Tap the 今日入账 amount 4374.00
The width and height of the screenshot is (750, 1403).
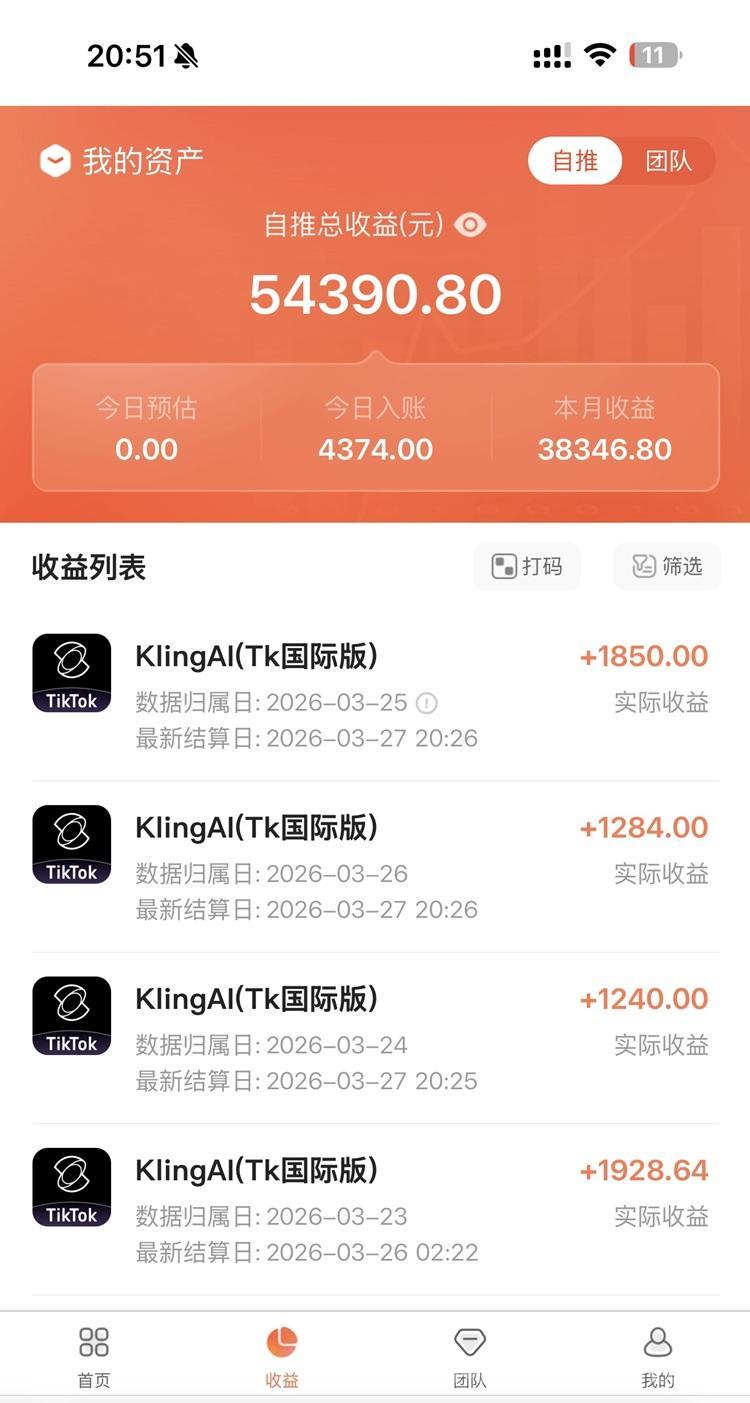tap(375, 449)
